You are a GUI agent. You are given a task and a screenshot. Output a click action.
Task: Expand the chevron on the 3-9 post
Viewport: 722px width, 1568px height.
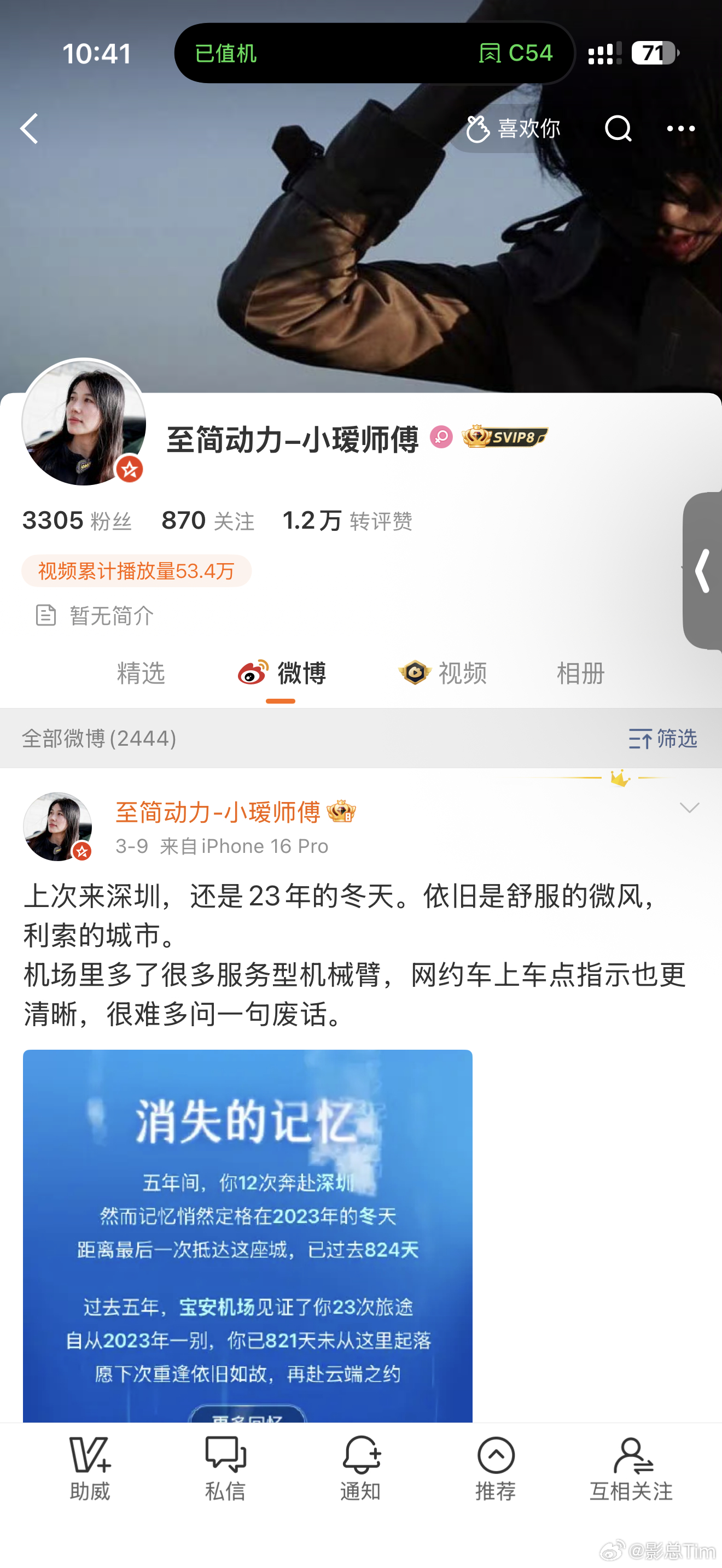click(x=689, y=808)
